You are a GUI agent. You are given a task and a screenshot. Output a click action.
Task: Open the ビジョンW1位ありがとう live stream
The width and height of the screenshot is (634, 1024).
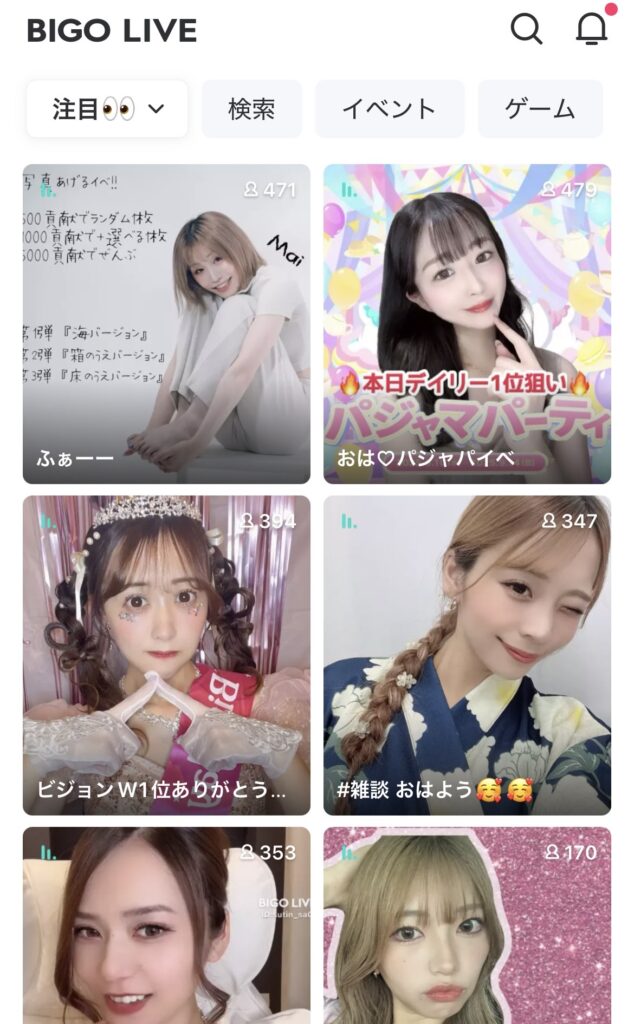click(x=166, y=655)
